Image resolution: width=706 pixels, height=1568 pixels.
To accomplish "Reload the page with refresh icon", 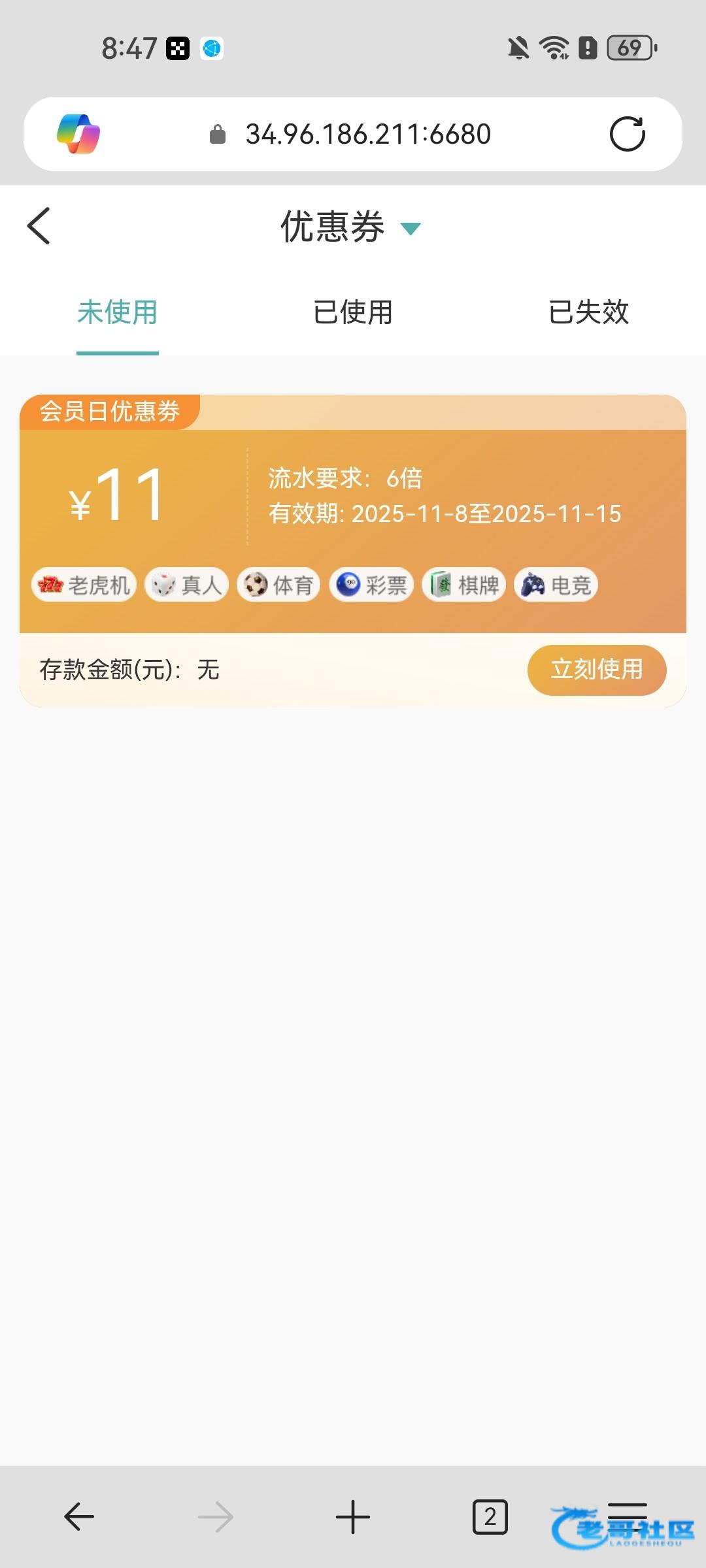I will (628, 134).
